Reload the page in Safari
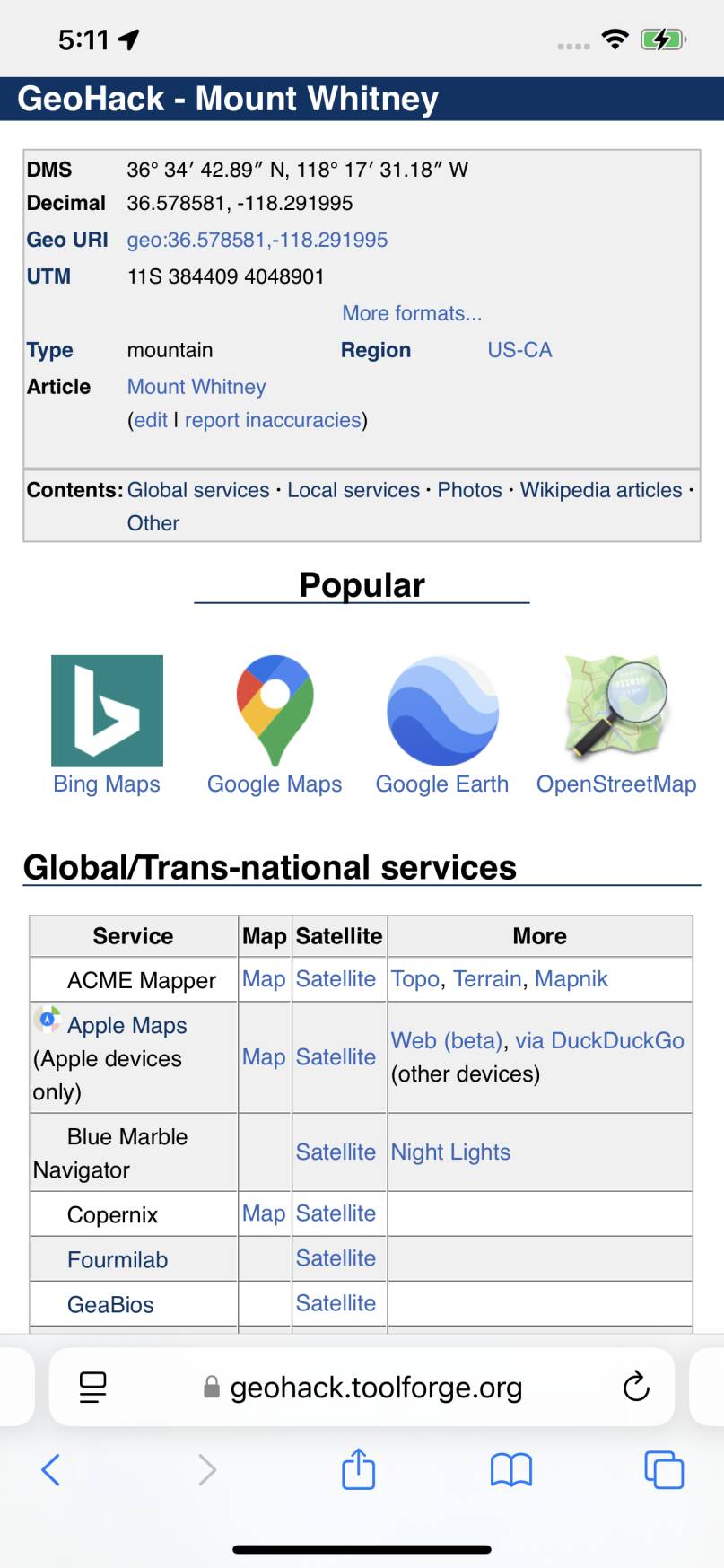 tap(635, 1387)
